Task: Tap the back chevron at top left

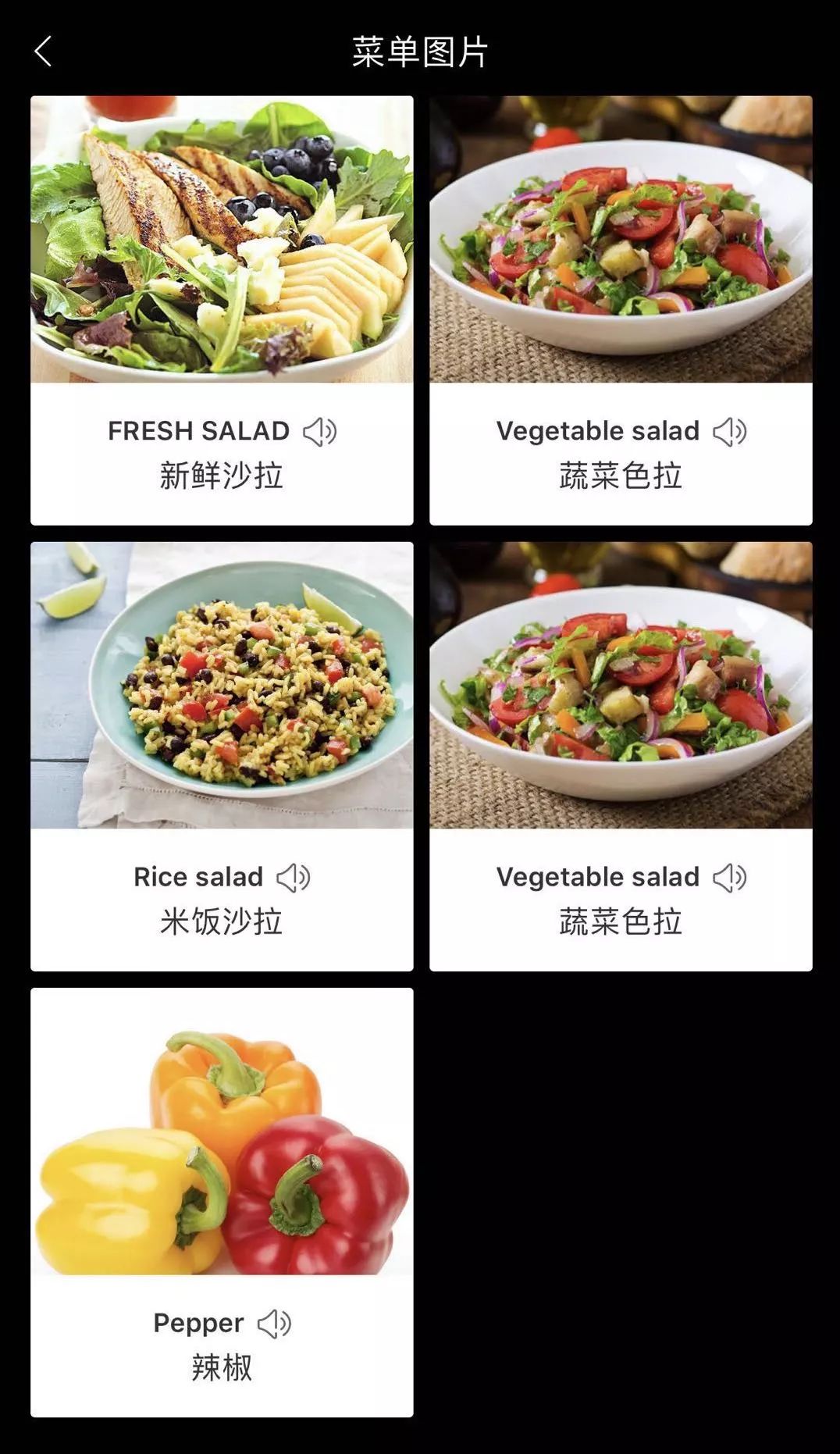Action: (x=44, y=52)
